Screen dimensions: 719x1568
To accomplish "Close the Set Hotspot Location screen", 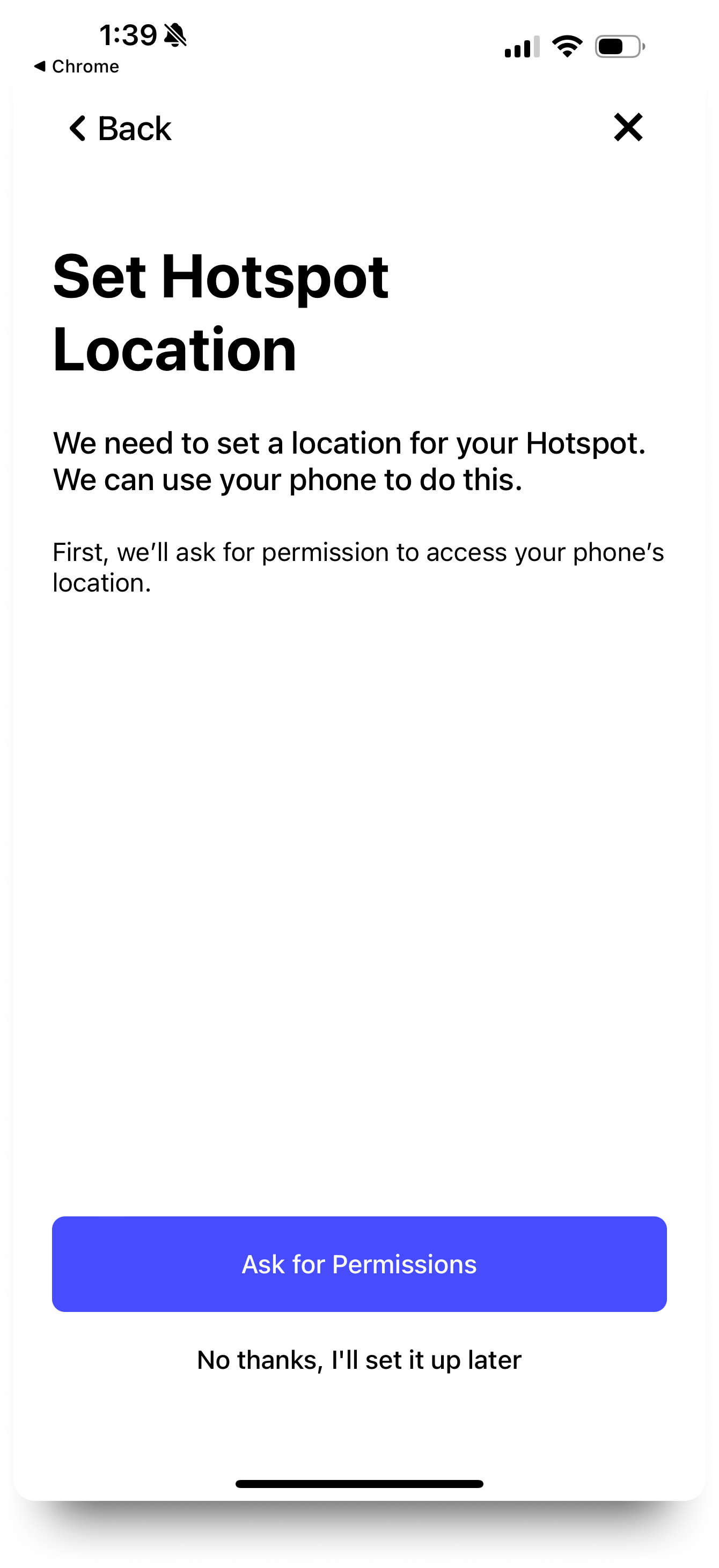I will (628, 127).
